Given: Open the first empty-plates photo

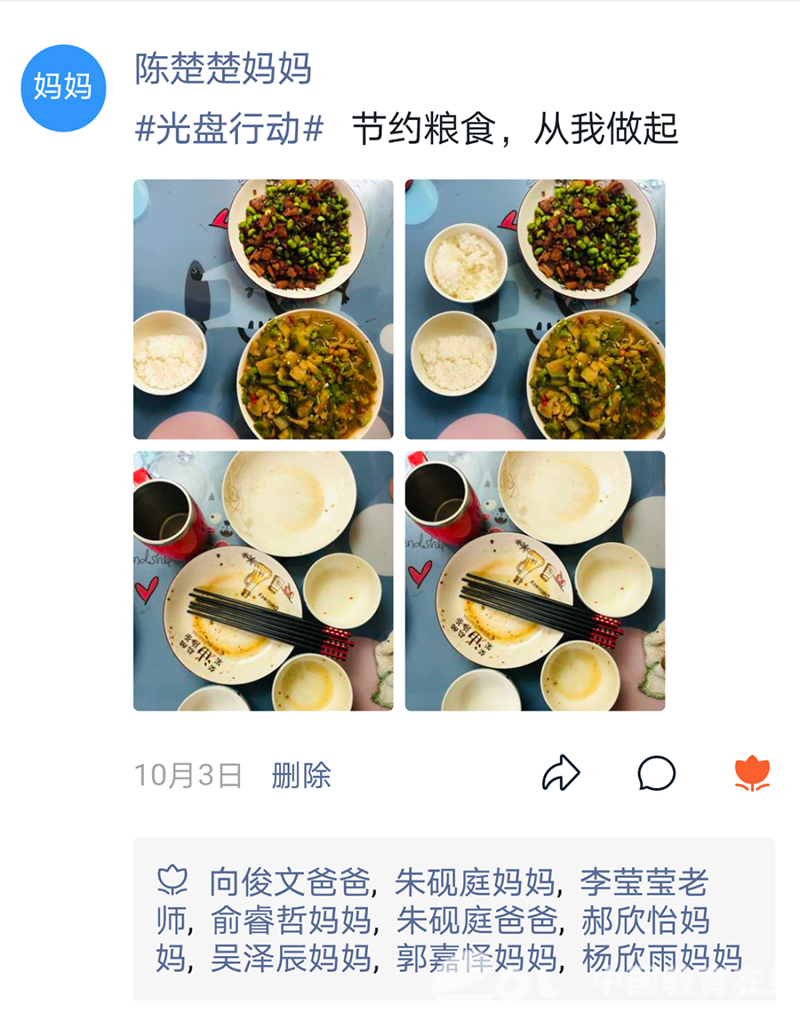Looking at the screenshot, I should (x=263, y=581).
